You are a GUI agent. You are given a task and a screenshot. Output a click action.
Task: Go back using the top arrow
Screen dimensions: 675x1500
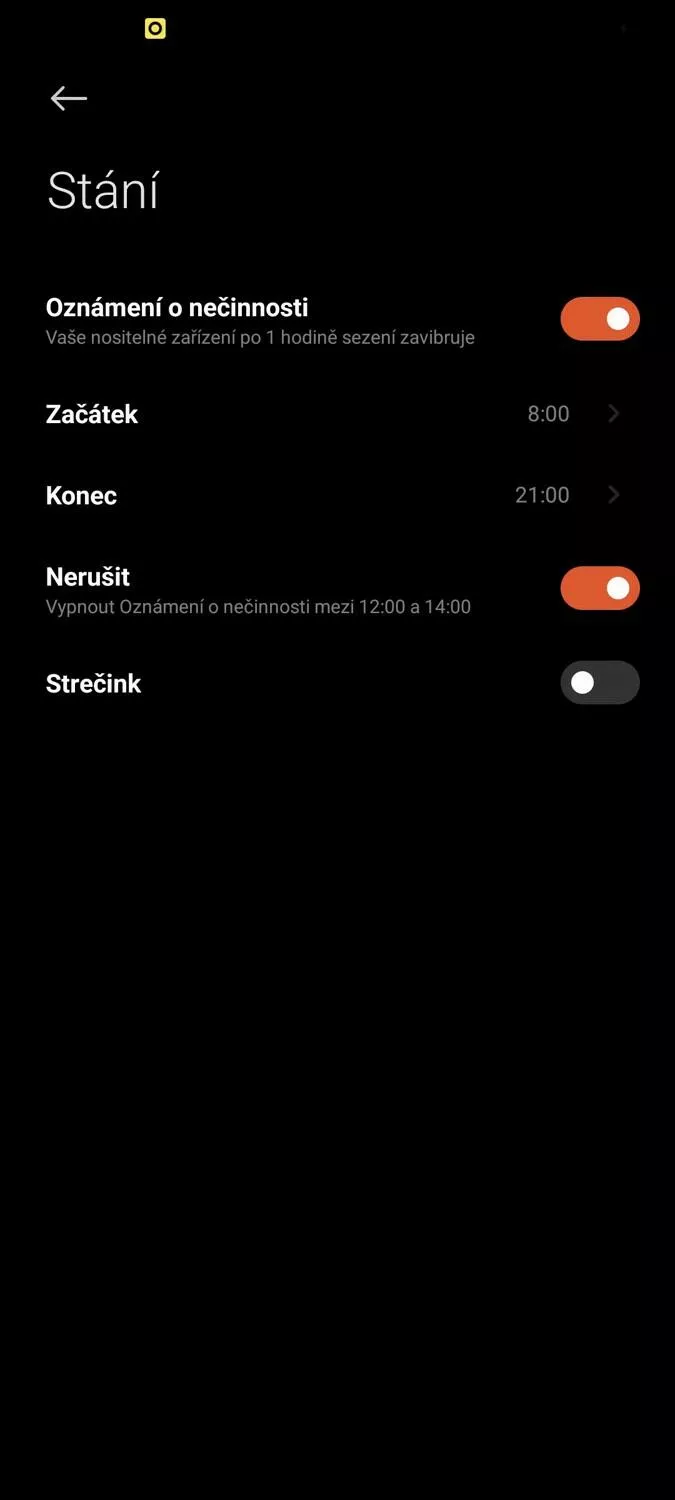[69, 98]
